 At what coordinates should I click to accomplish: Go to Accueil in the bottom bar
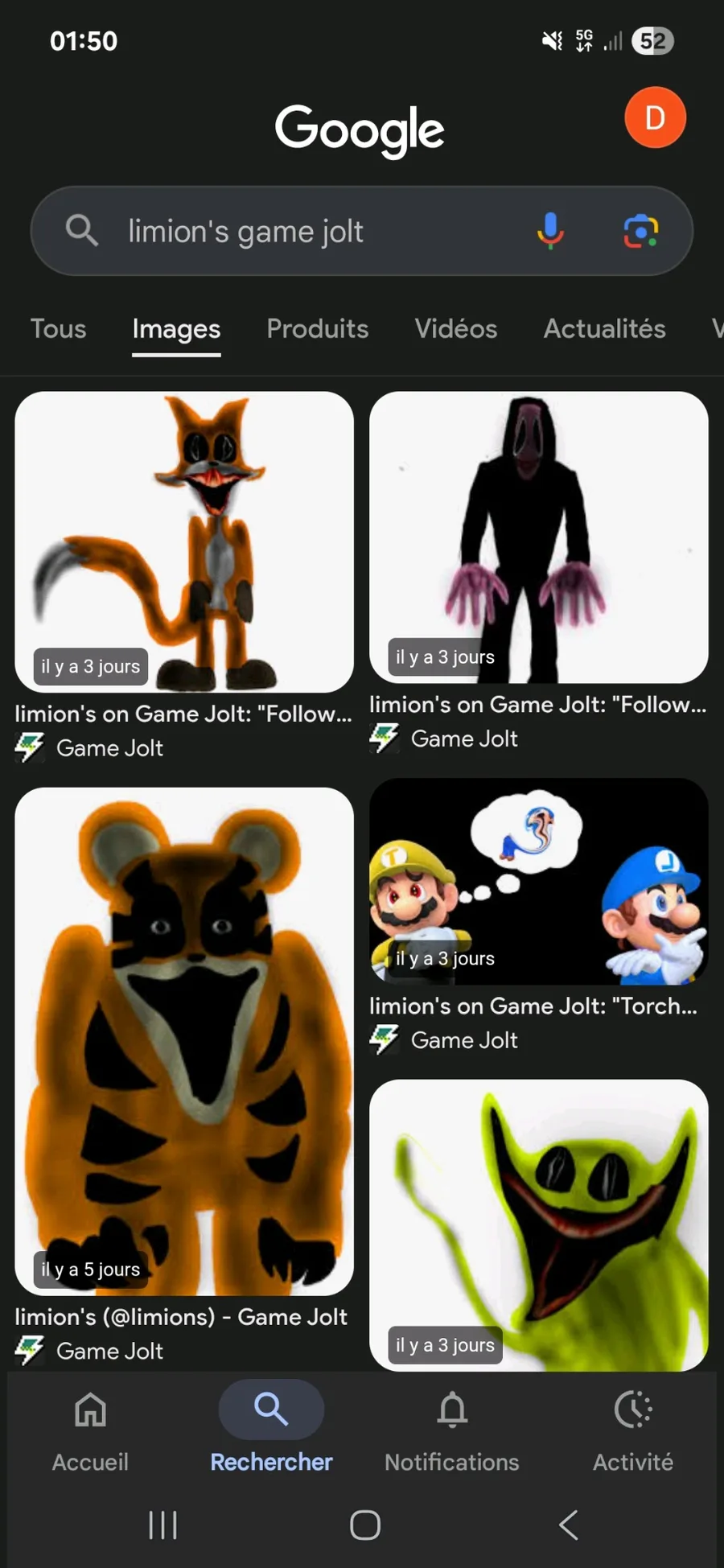pos(90,1433)
